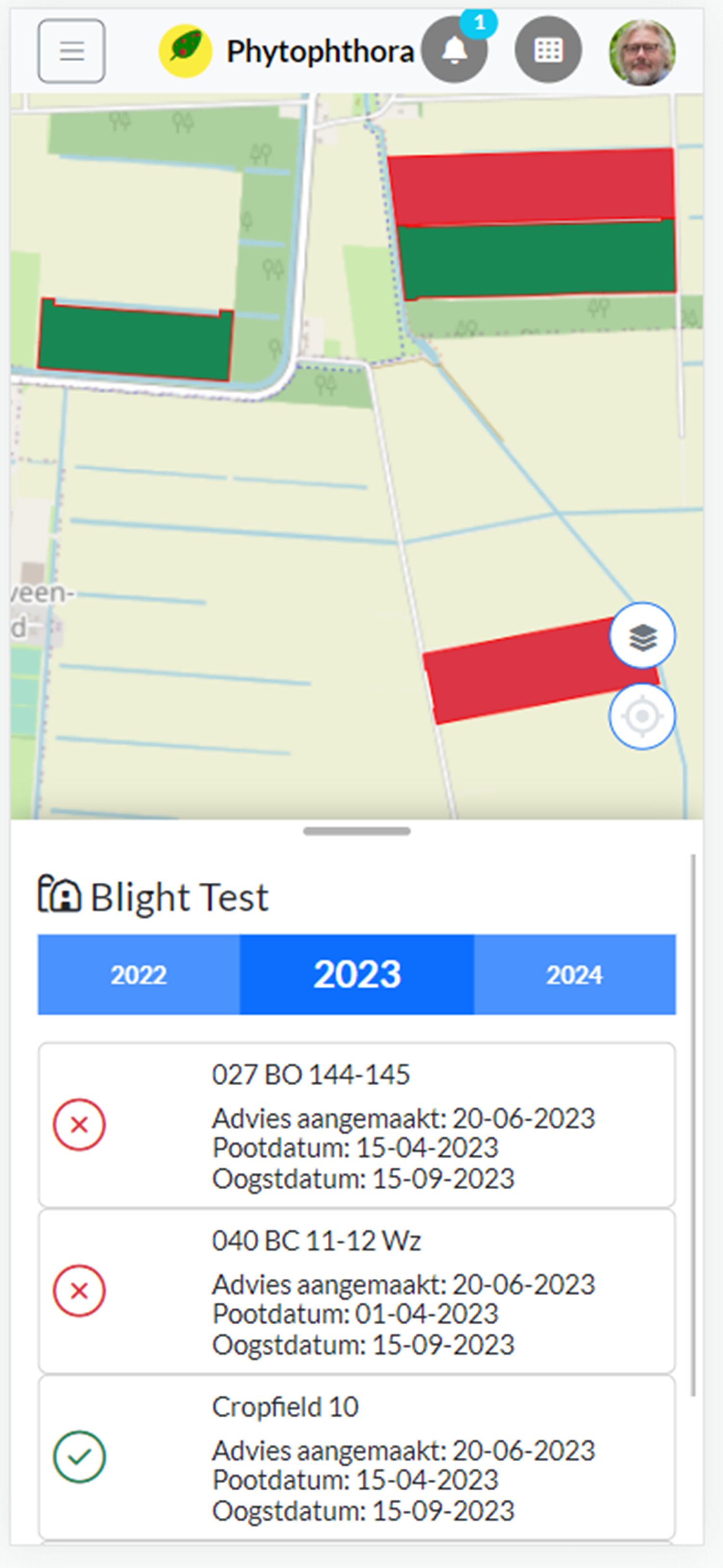Select the 2023 season tab
This screenshot has width=723, height=1568.
click(x=357, y=974)
